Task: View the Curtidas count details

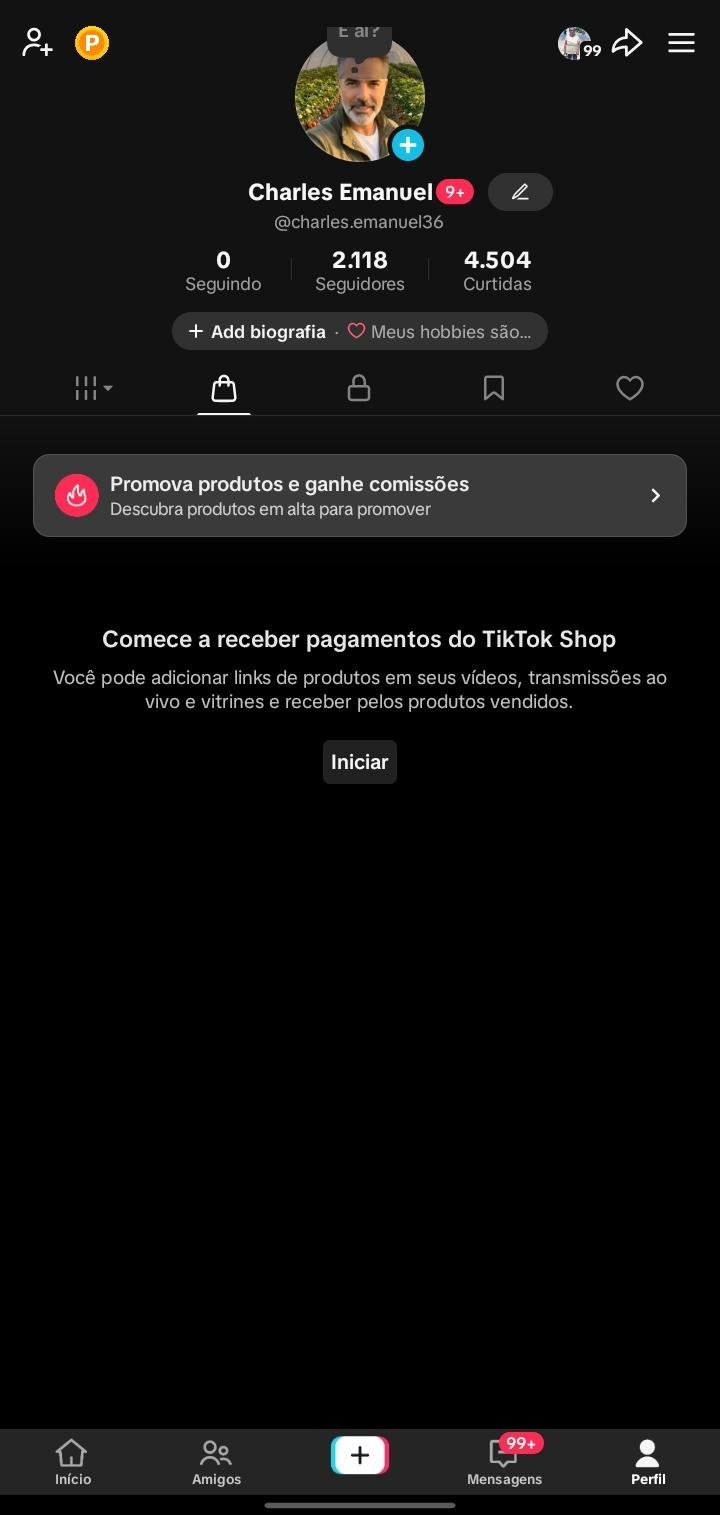Action: tap(497, 271)
